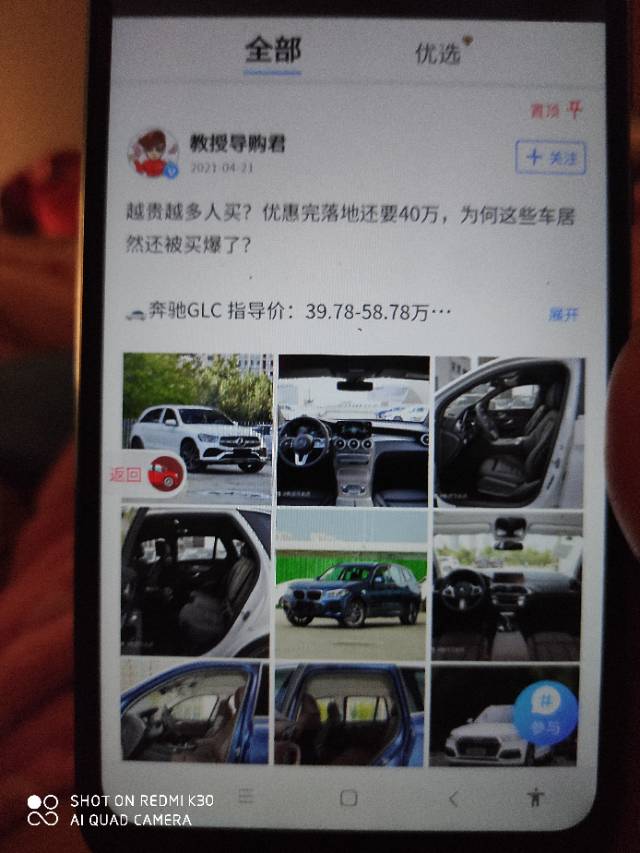Tap the floating 返回 button
This screenshot has height=853, width=640.
coord(149,475)
